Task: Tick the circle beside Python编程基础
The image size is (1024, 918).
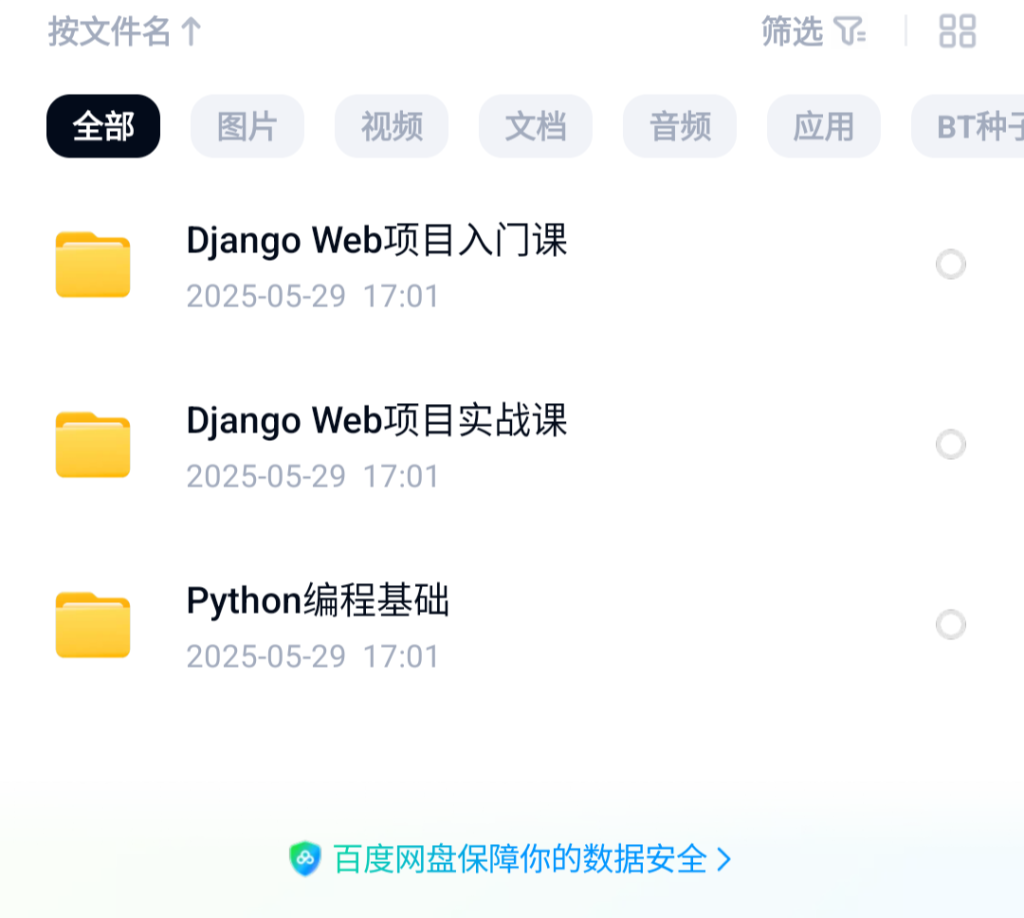Action: (x=950, y=625)
